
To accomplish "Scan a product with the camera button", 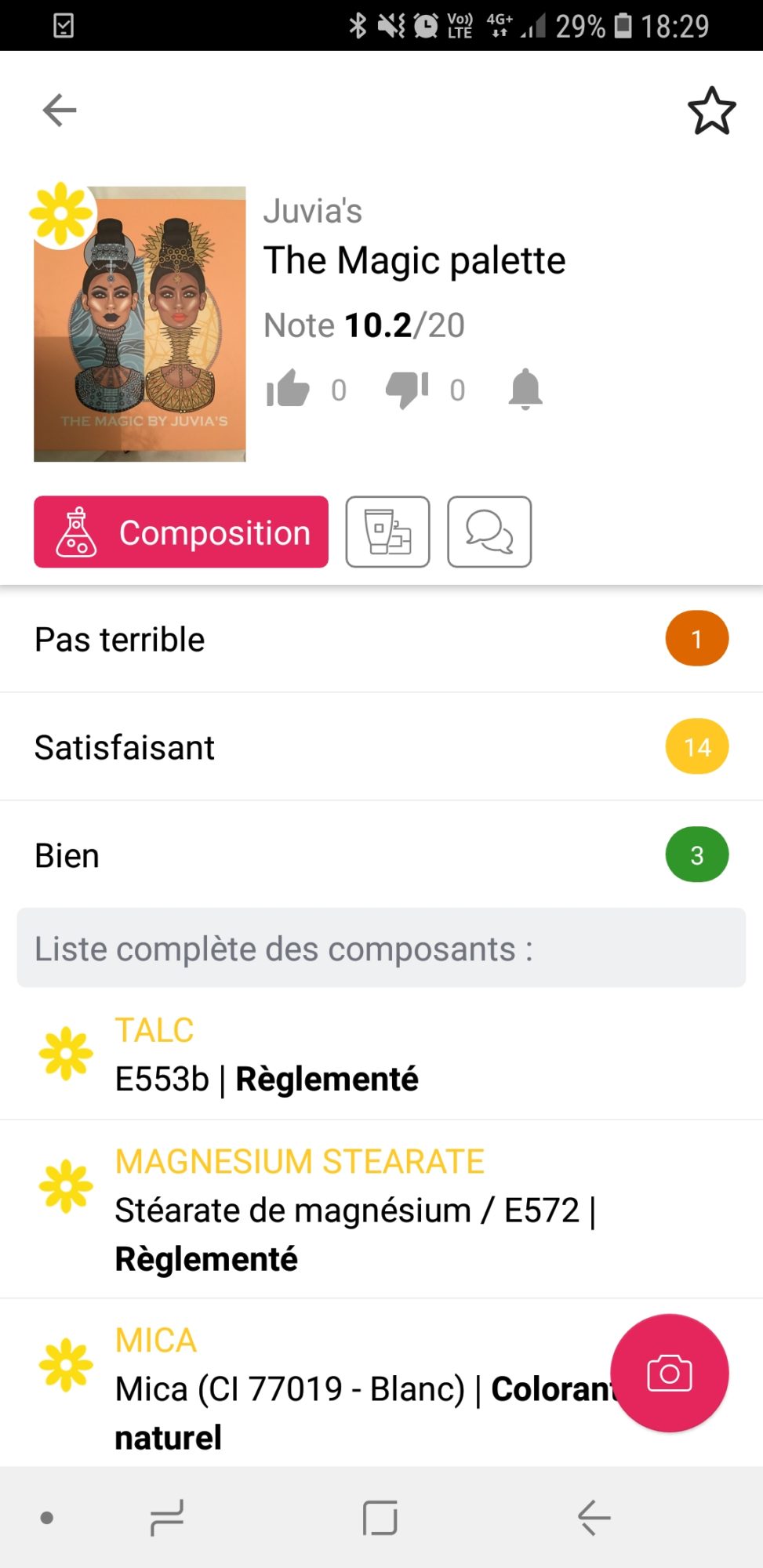I will pyautogui.click(x=669, y=1373).
